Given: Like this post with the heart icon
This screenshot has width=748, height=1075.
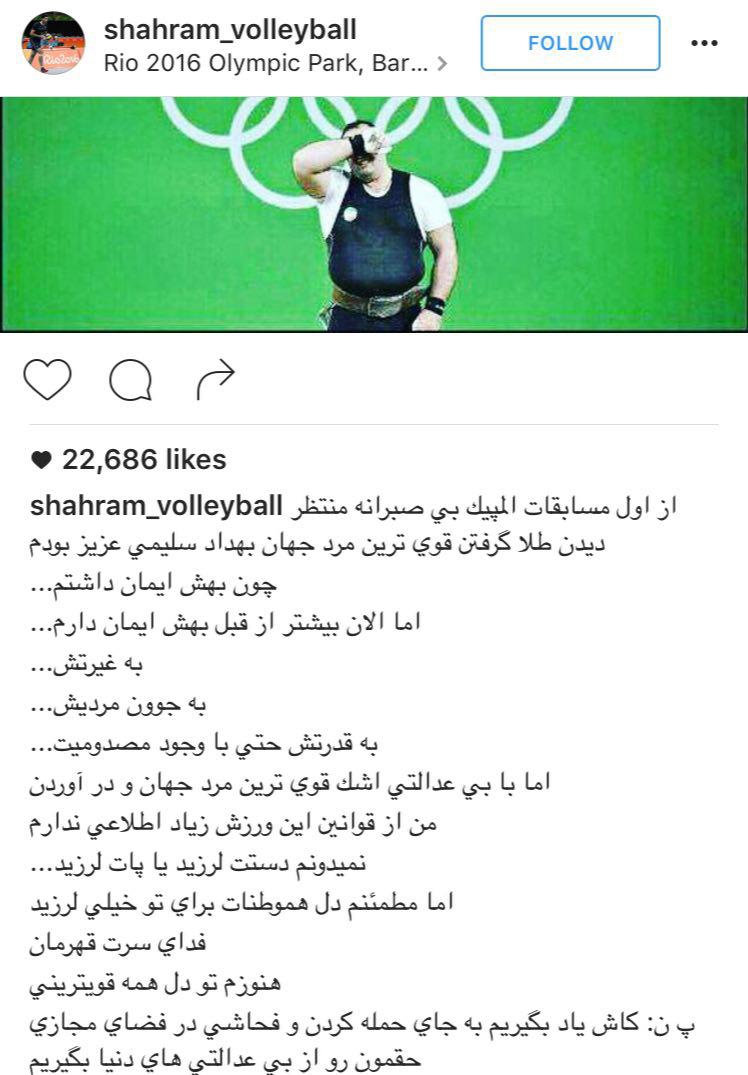Looking at the screenshot, I should (47, 379).
